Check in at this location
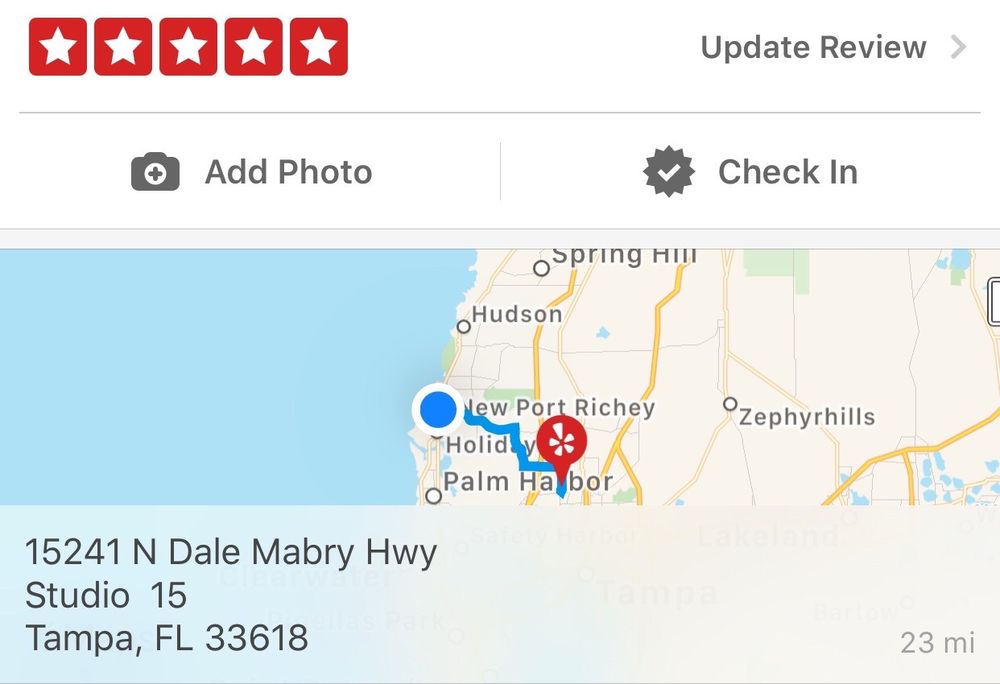The width and height of the screenshot is (1000, 684). pos(750,172)
